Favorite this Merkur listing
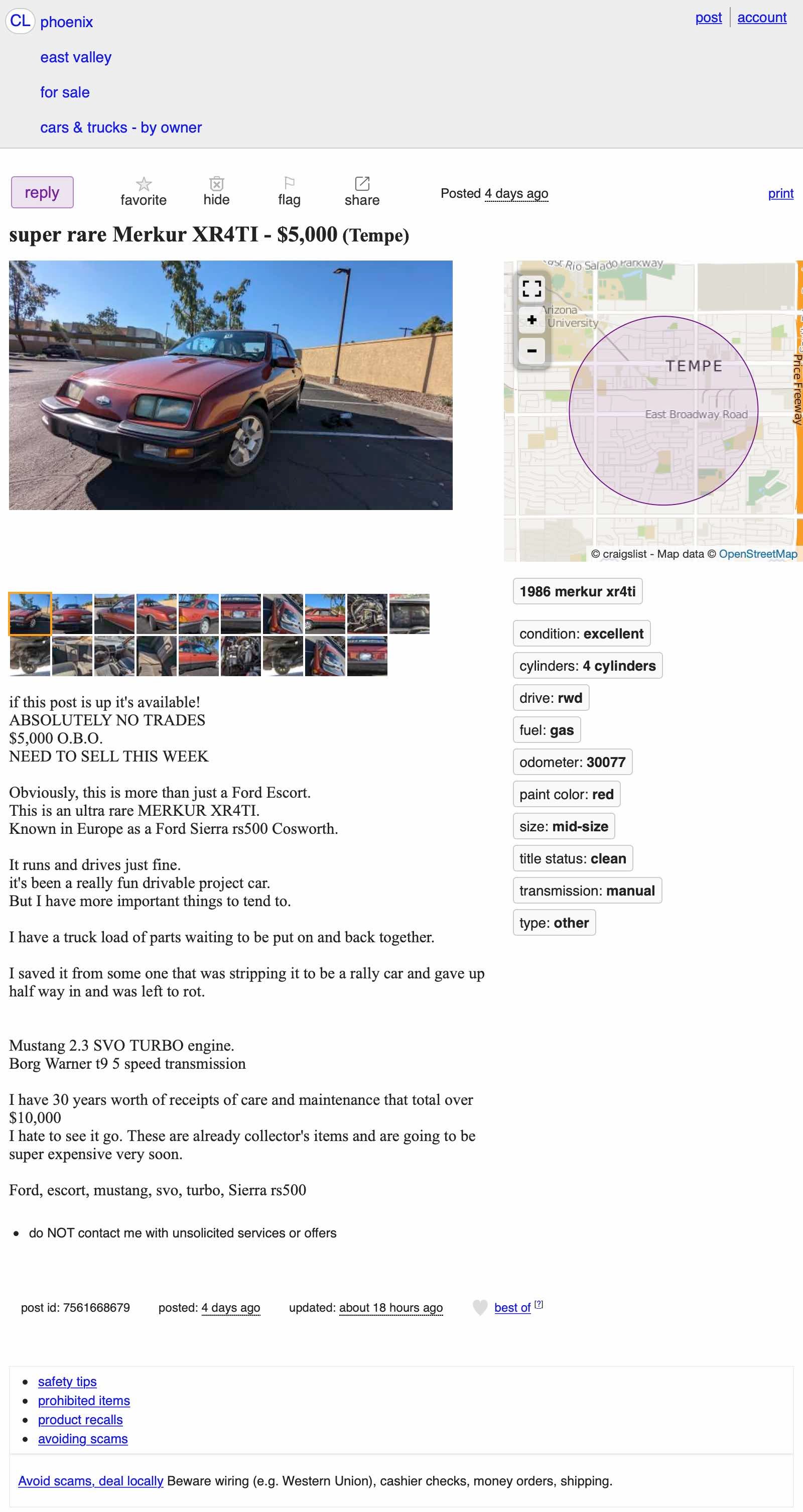The image size is (803, 1512). point(143,192)
